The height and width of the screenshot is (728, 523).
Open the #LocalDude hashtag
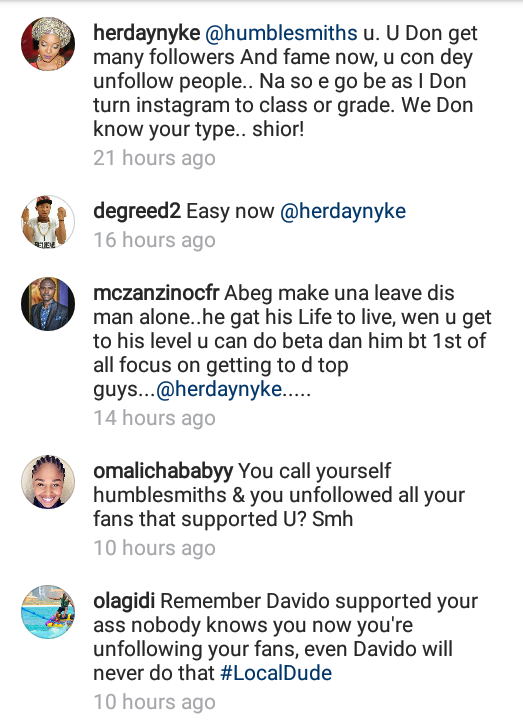point(276,673)
